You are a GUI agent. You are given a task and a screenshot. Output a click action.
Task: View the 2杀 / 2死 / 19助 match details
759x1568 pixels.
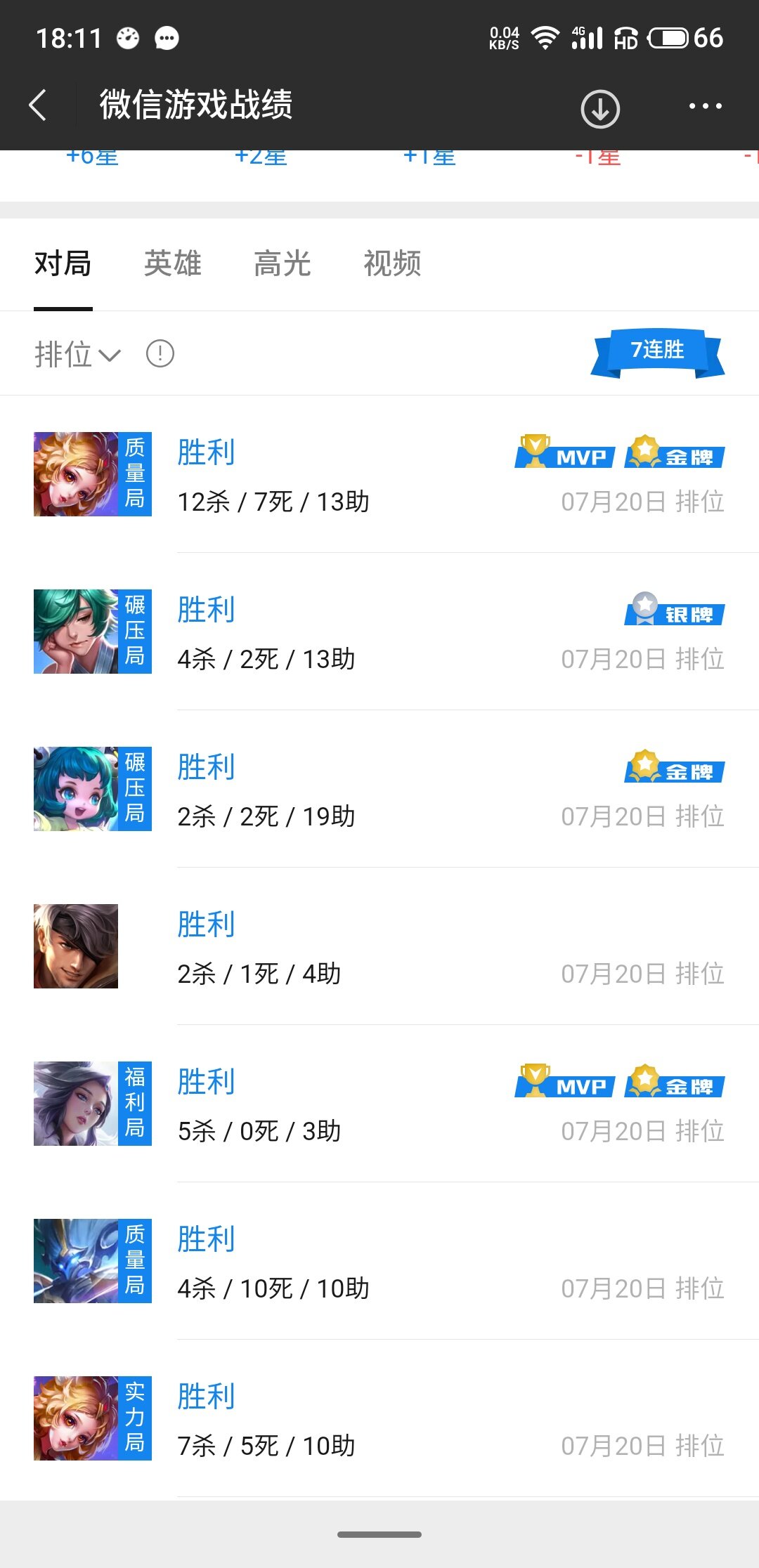coord(379,790)
